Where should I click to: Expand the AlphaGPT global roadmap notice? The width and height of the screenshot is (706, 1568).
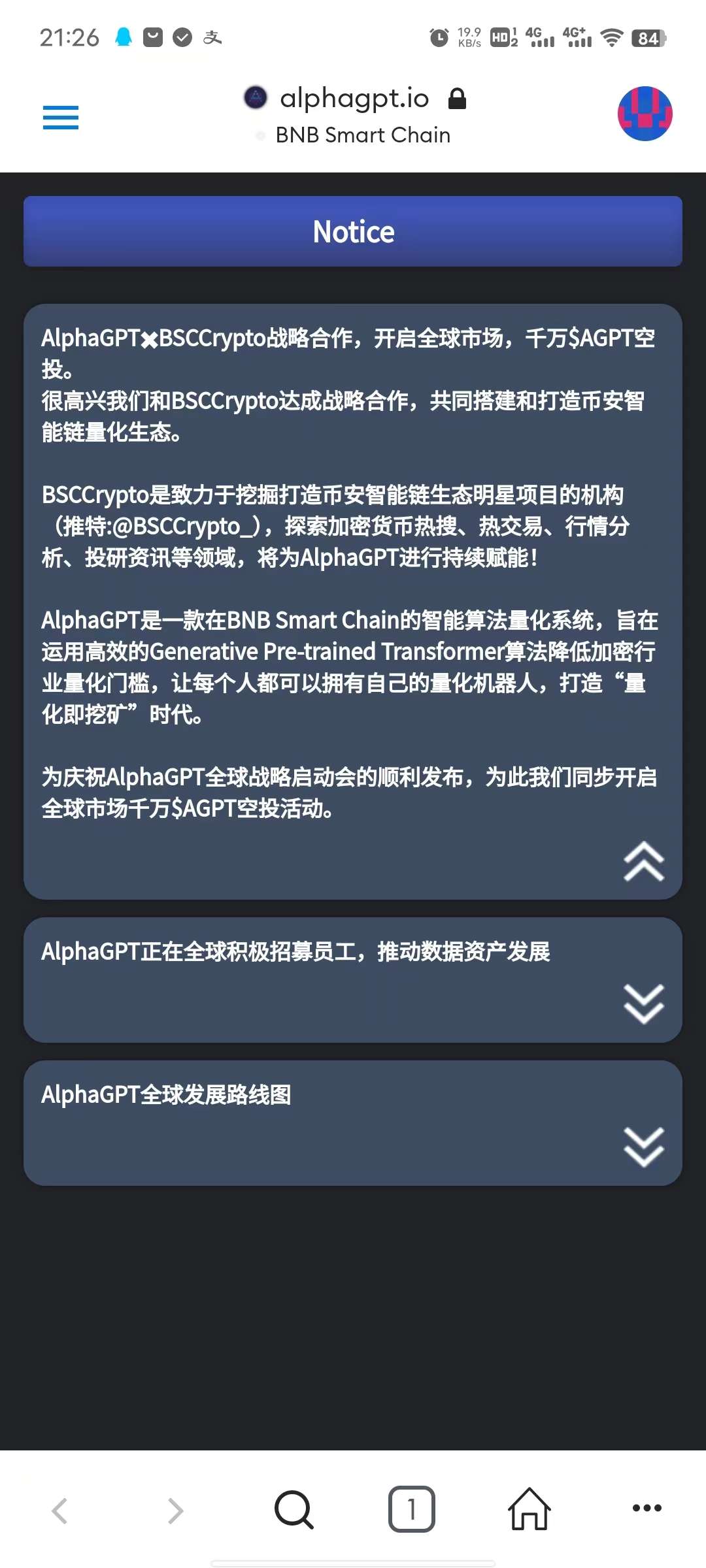[644, 1147]
